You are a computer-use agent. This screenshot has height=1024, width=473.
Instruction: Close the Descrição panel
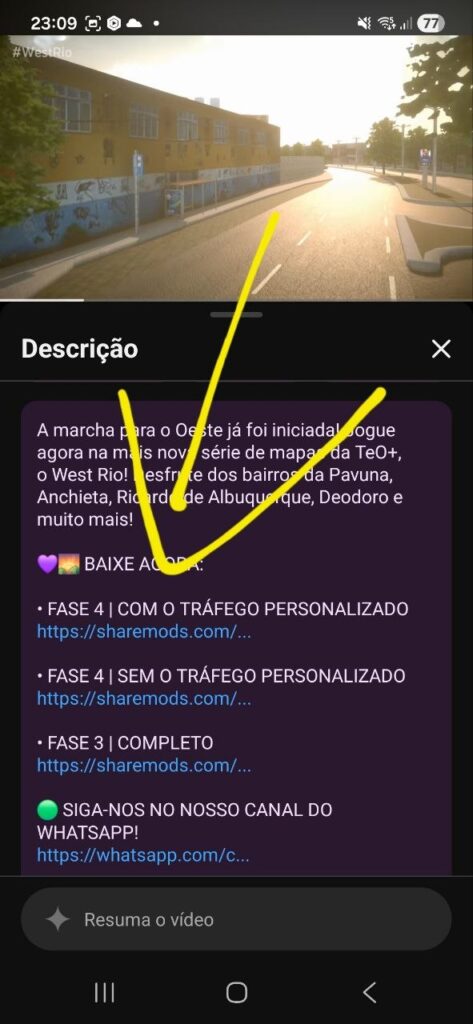pyautogui.click(x=441, y=349)
